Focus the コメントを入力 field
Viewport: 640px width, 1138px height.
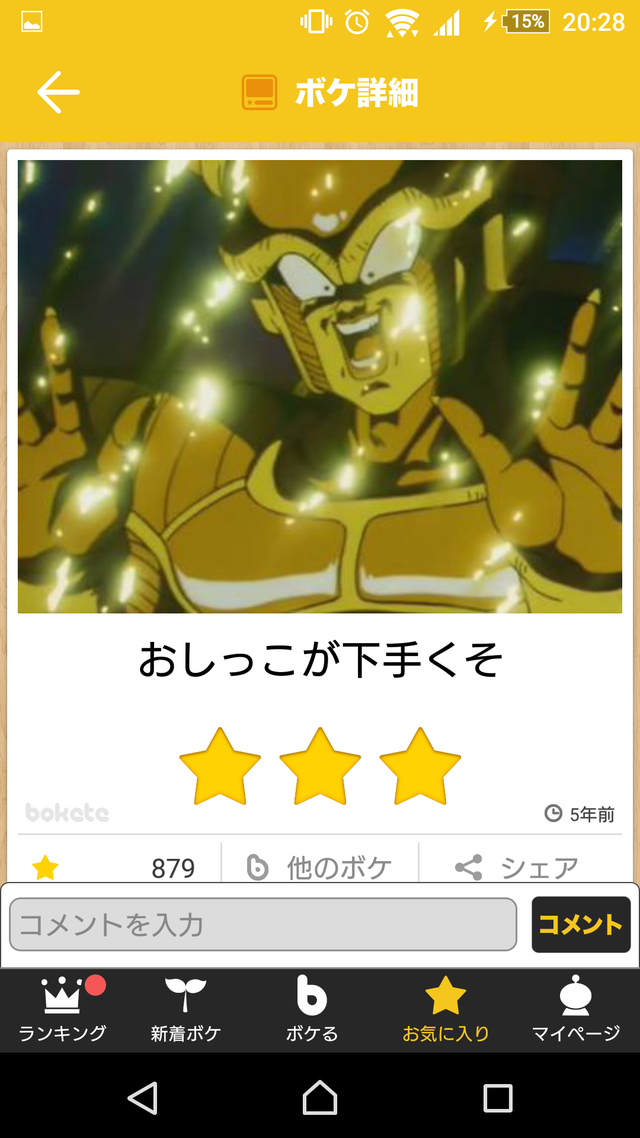[263, 924]
